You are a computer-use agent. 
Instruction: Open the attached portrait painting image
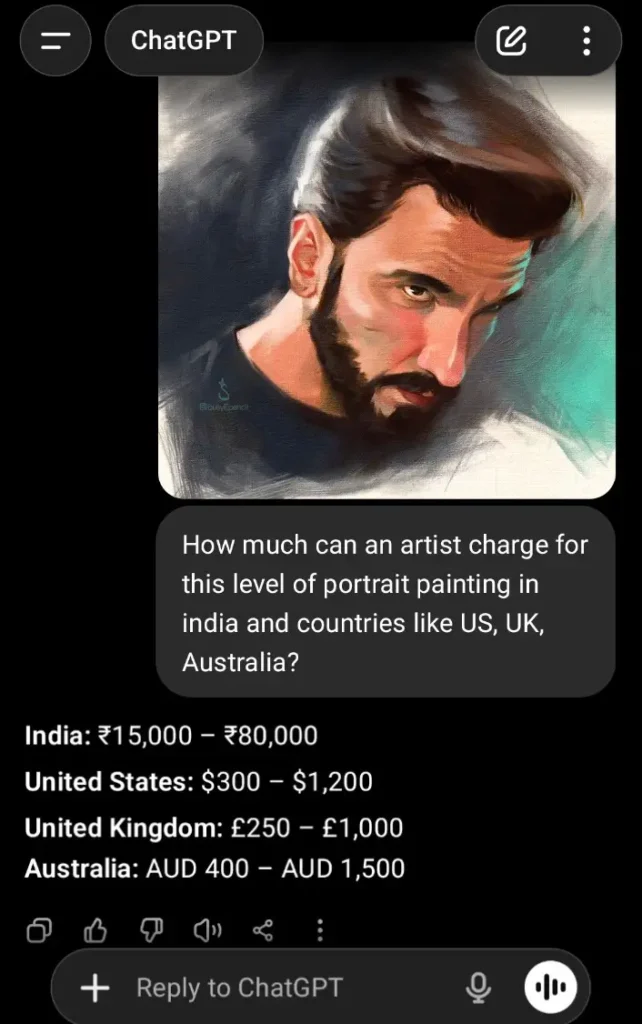coord(386,280)
